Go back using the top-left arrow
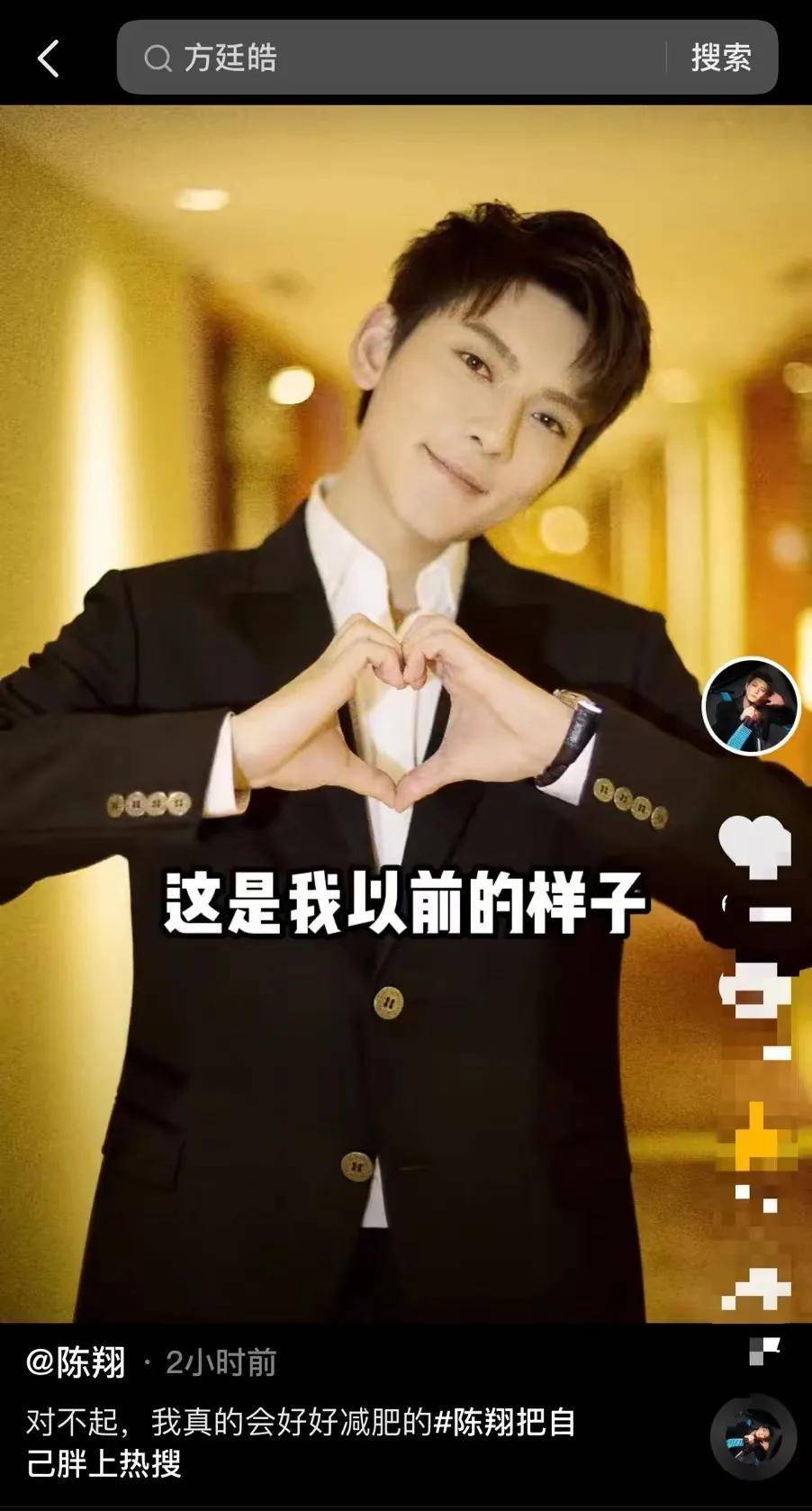 pos(49,59)
